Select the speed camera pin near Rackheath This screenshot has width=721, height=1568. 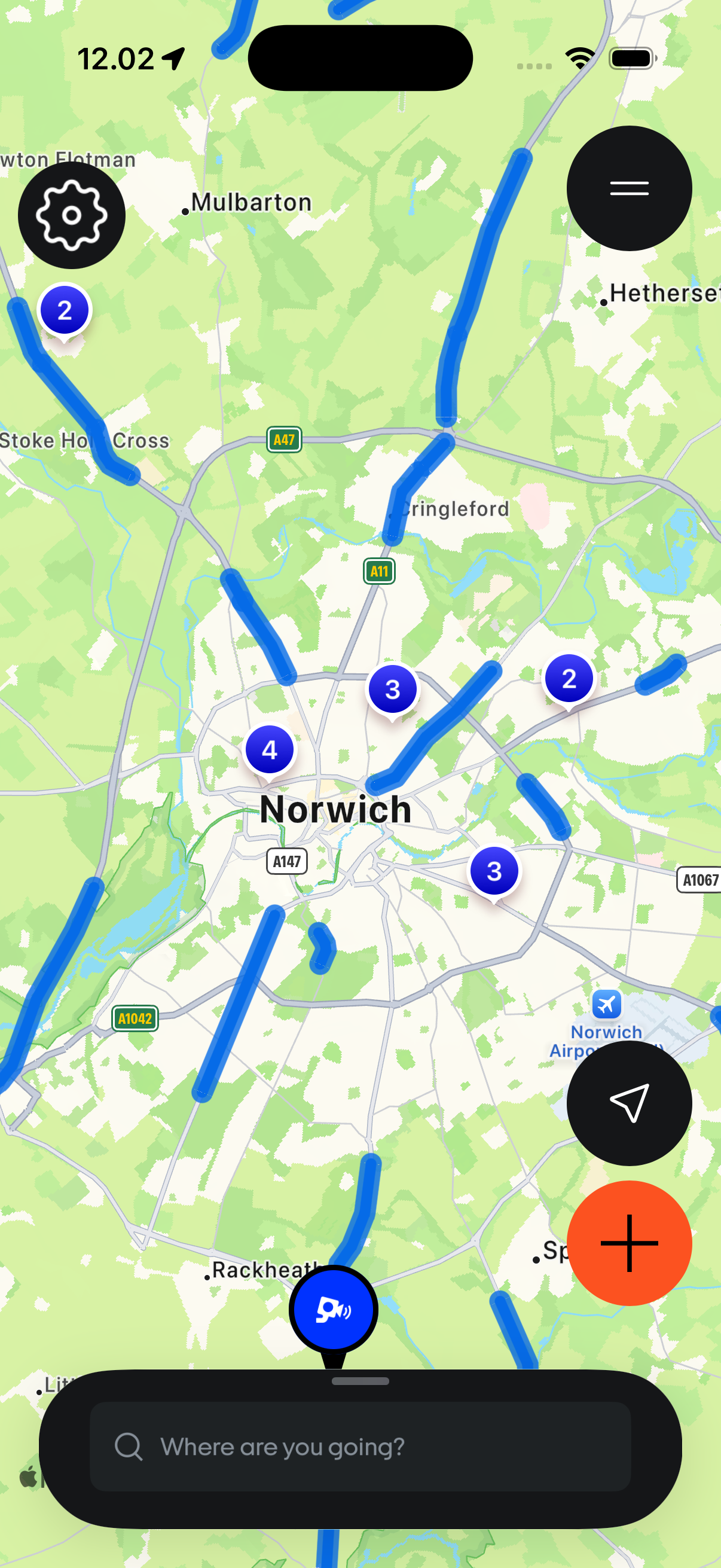tap(333, 1309)
